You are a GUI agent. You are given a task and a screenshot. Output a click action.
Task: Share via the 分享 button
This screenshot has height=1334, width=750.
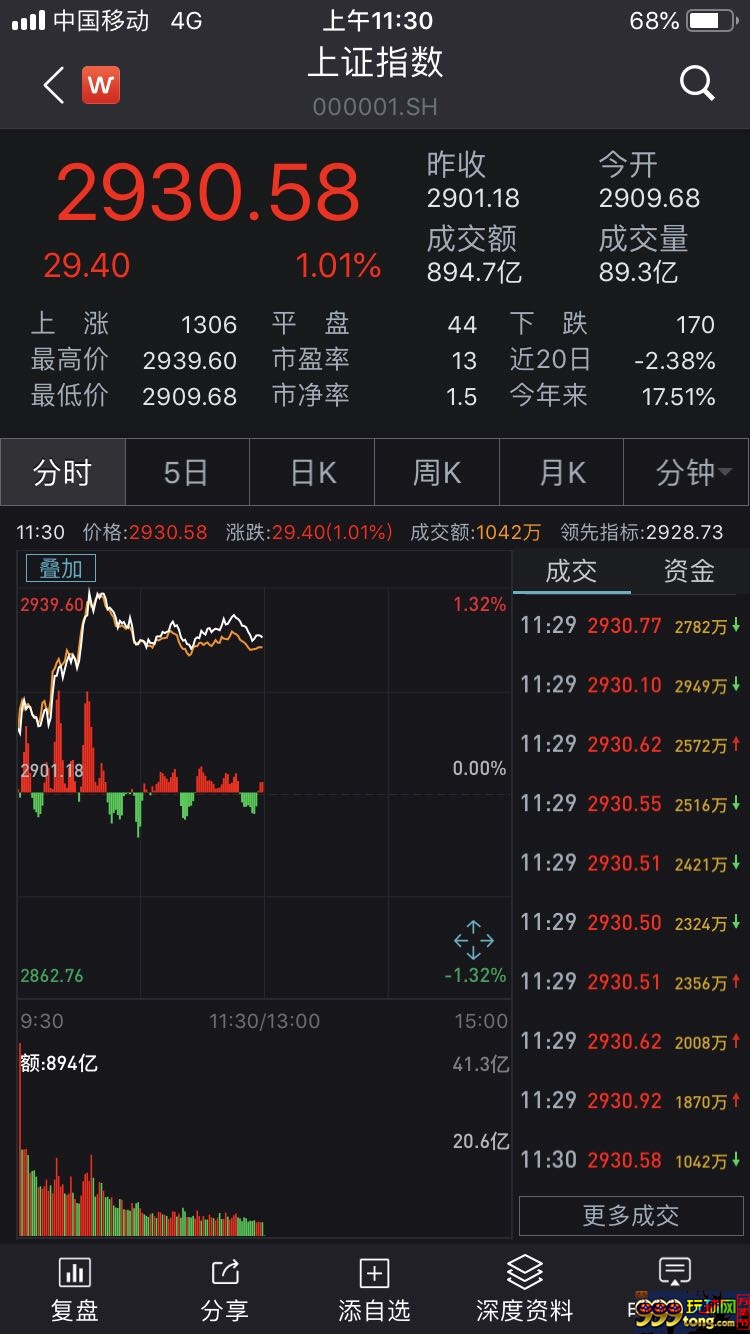tap(225, 1289)
